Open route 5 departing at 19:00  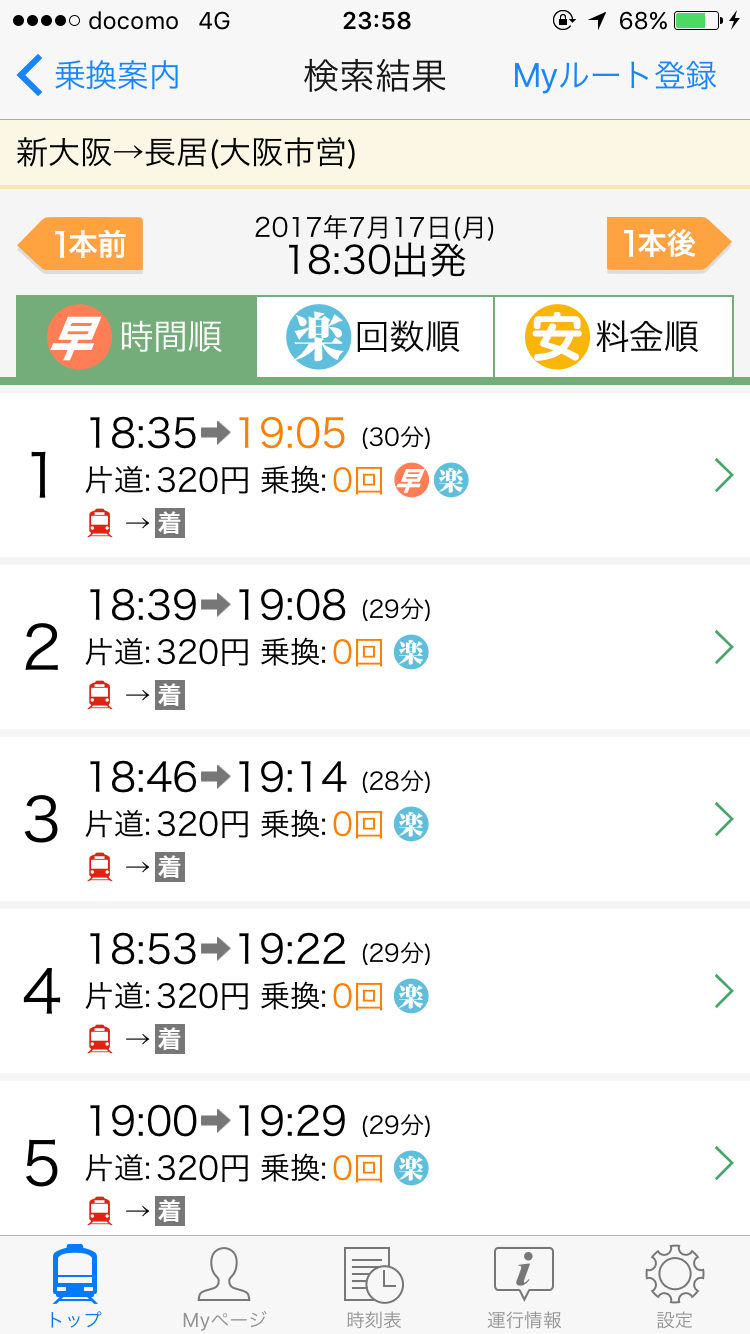click(375, 1164)
